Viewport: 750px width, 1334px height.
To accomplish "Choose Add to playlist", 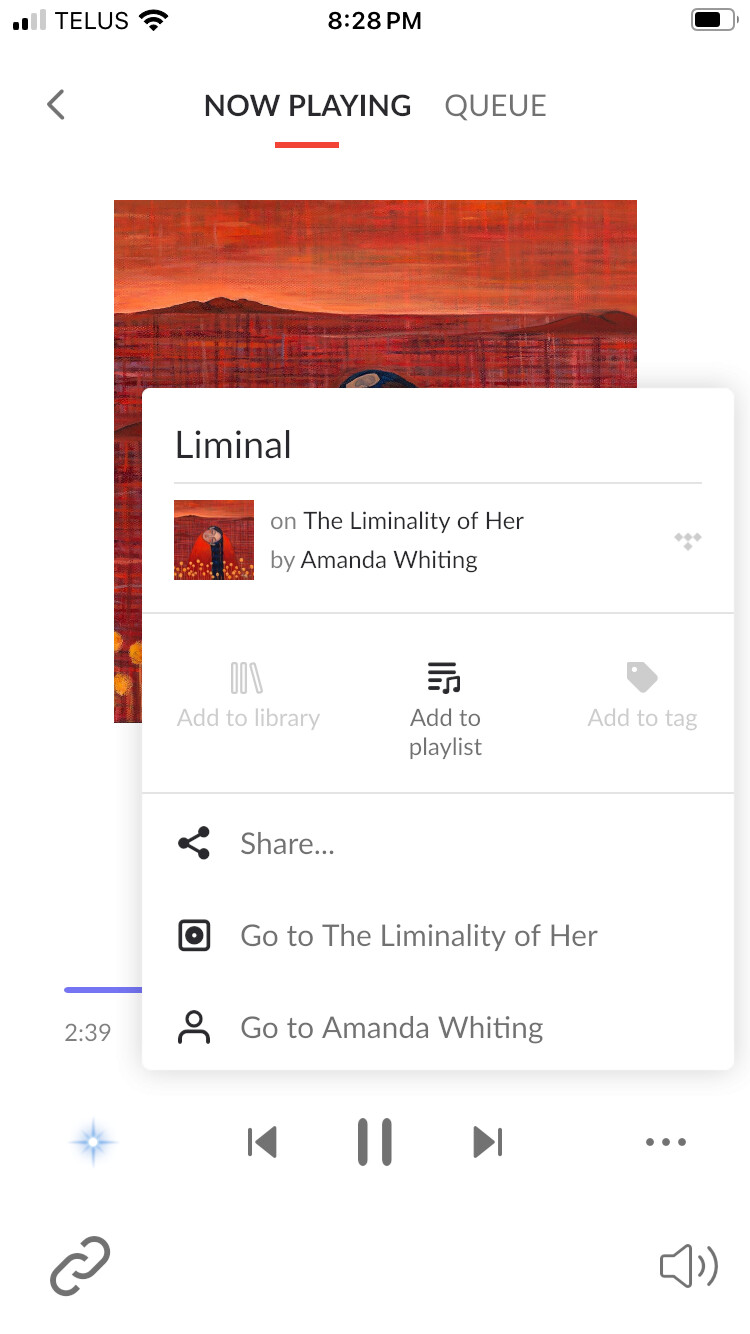I will click(445, 710).
